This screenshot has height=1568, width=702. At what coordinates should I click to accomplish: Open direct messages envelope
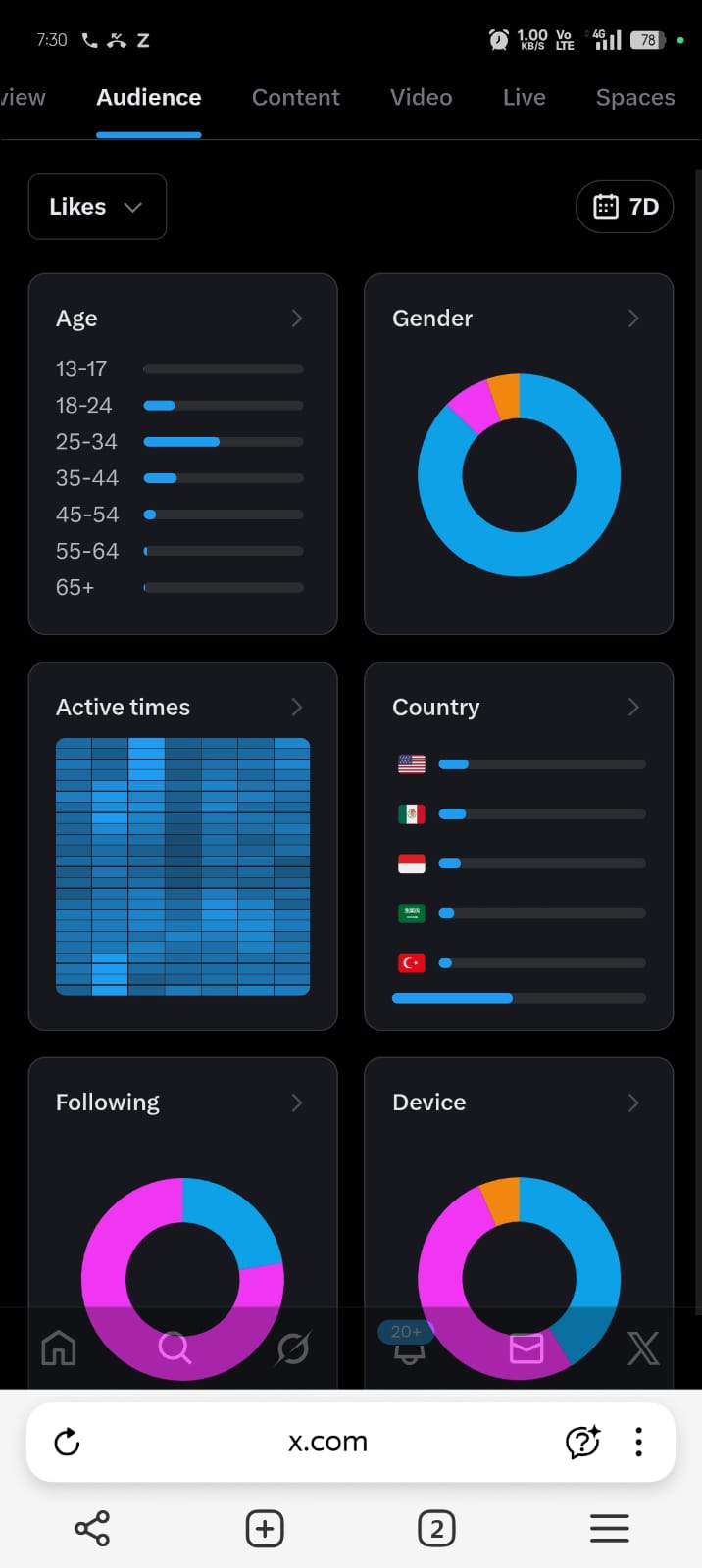526,1349
